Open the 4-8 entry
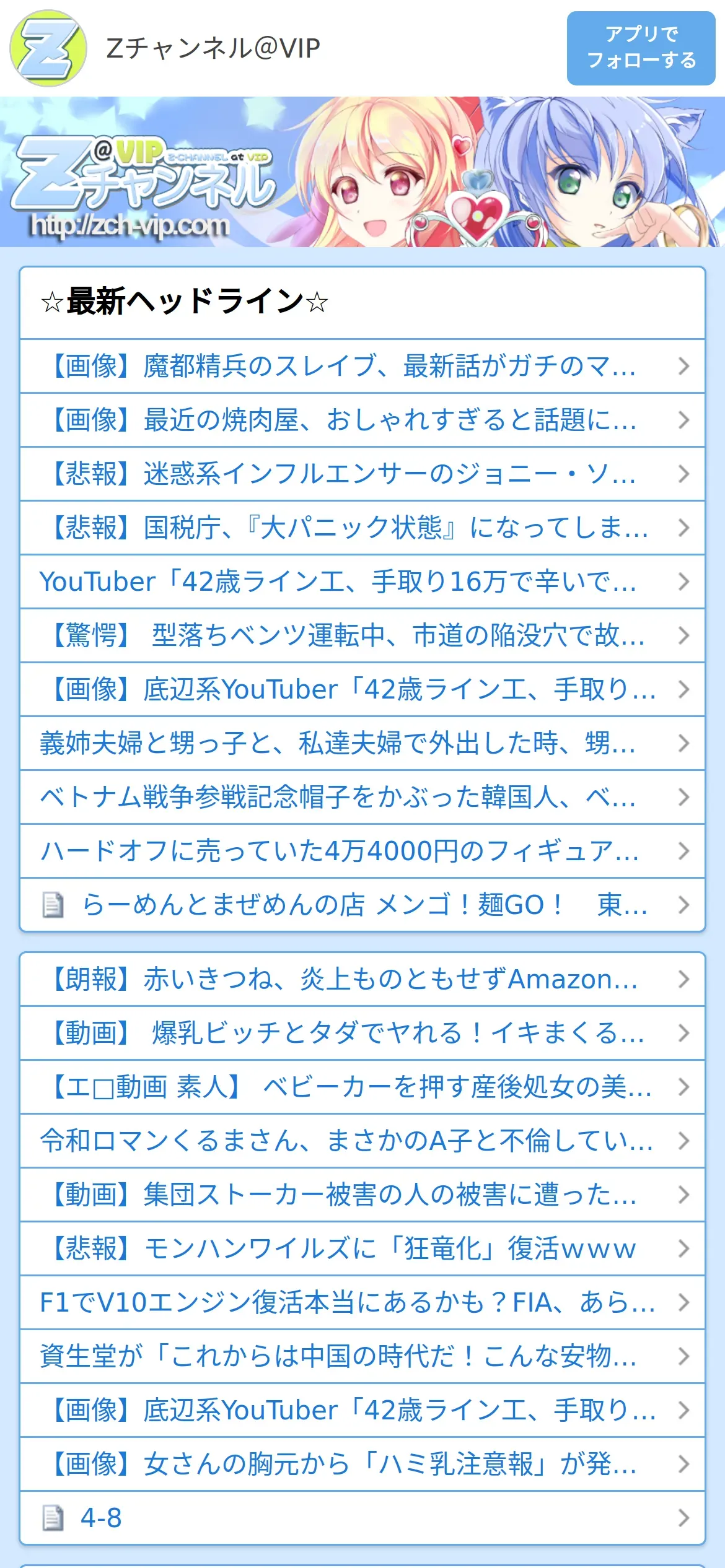The height and width of the screenshot is (1568, 725). [362, 1518]
